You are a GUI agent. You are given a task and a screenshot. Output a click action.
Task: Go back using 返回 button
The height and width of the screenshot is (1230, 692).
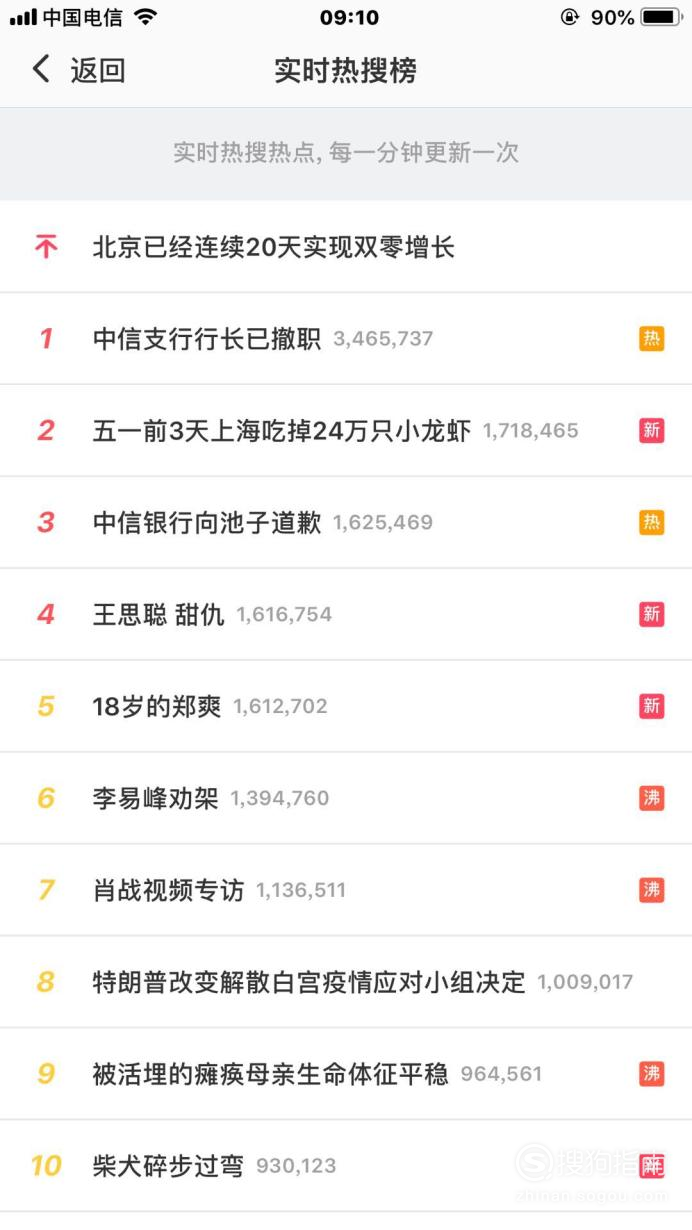click(x=78, y=70)
